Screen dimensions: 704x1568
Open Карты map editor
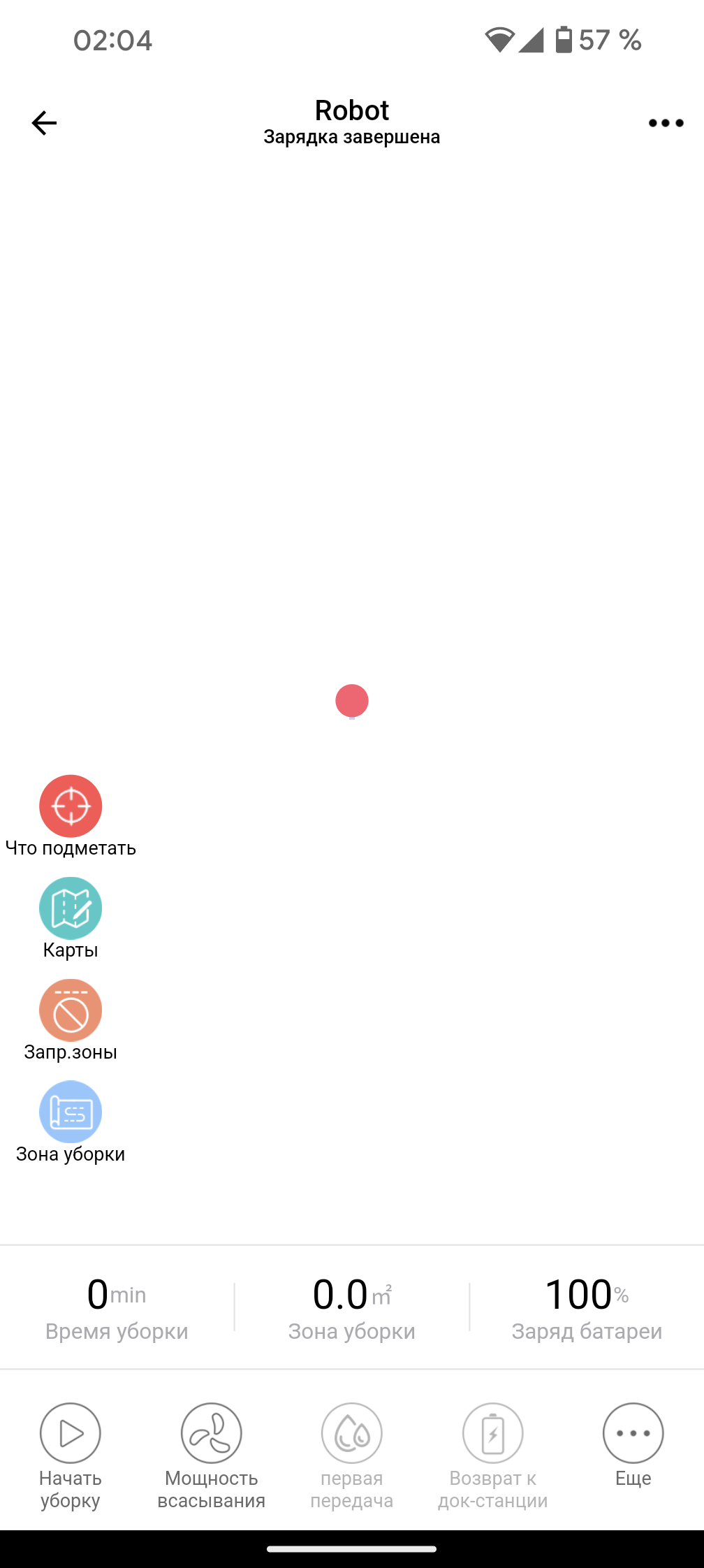coord(71,908)
